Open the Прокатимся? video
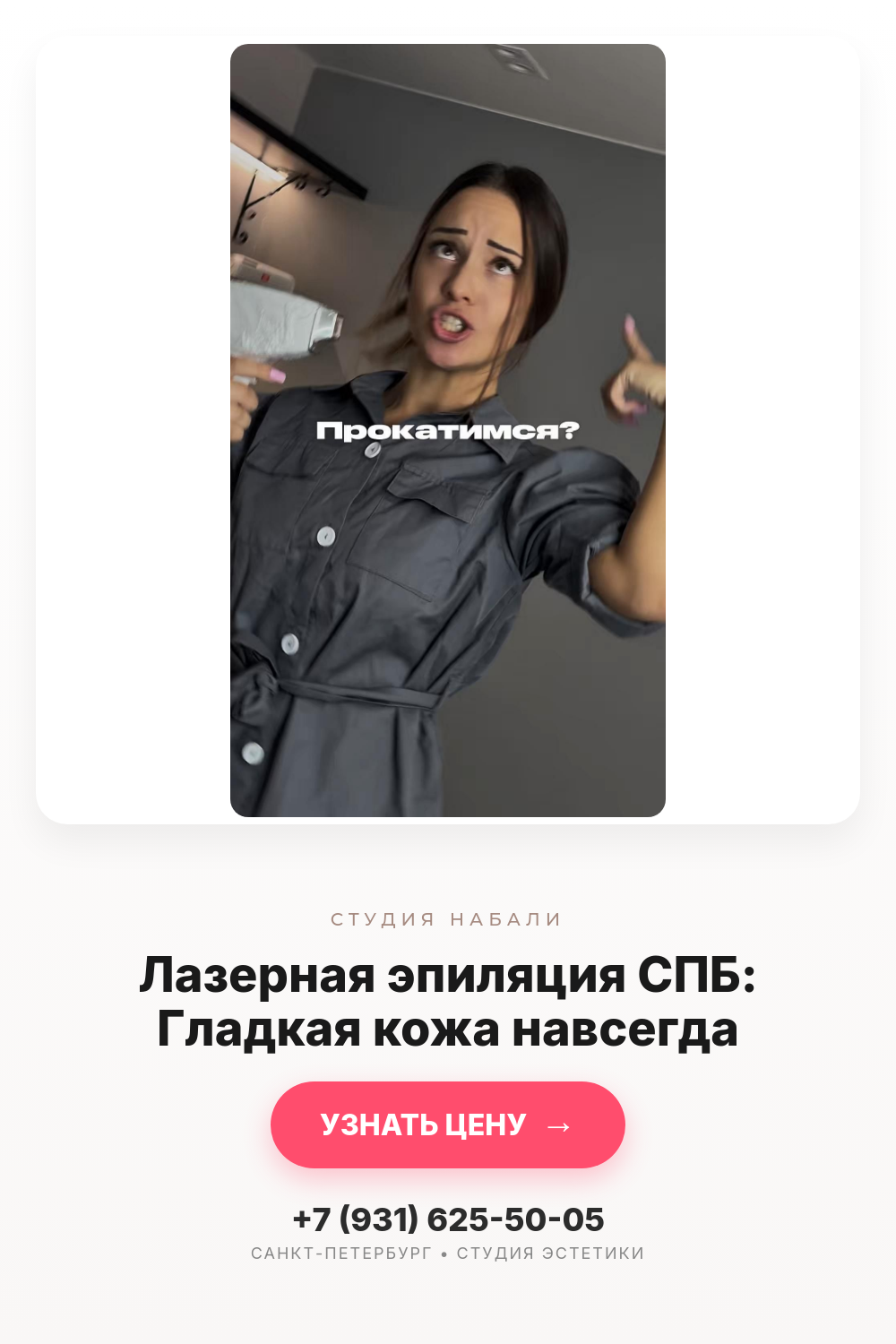 (x=448, y=430)
